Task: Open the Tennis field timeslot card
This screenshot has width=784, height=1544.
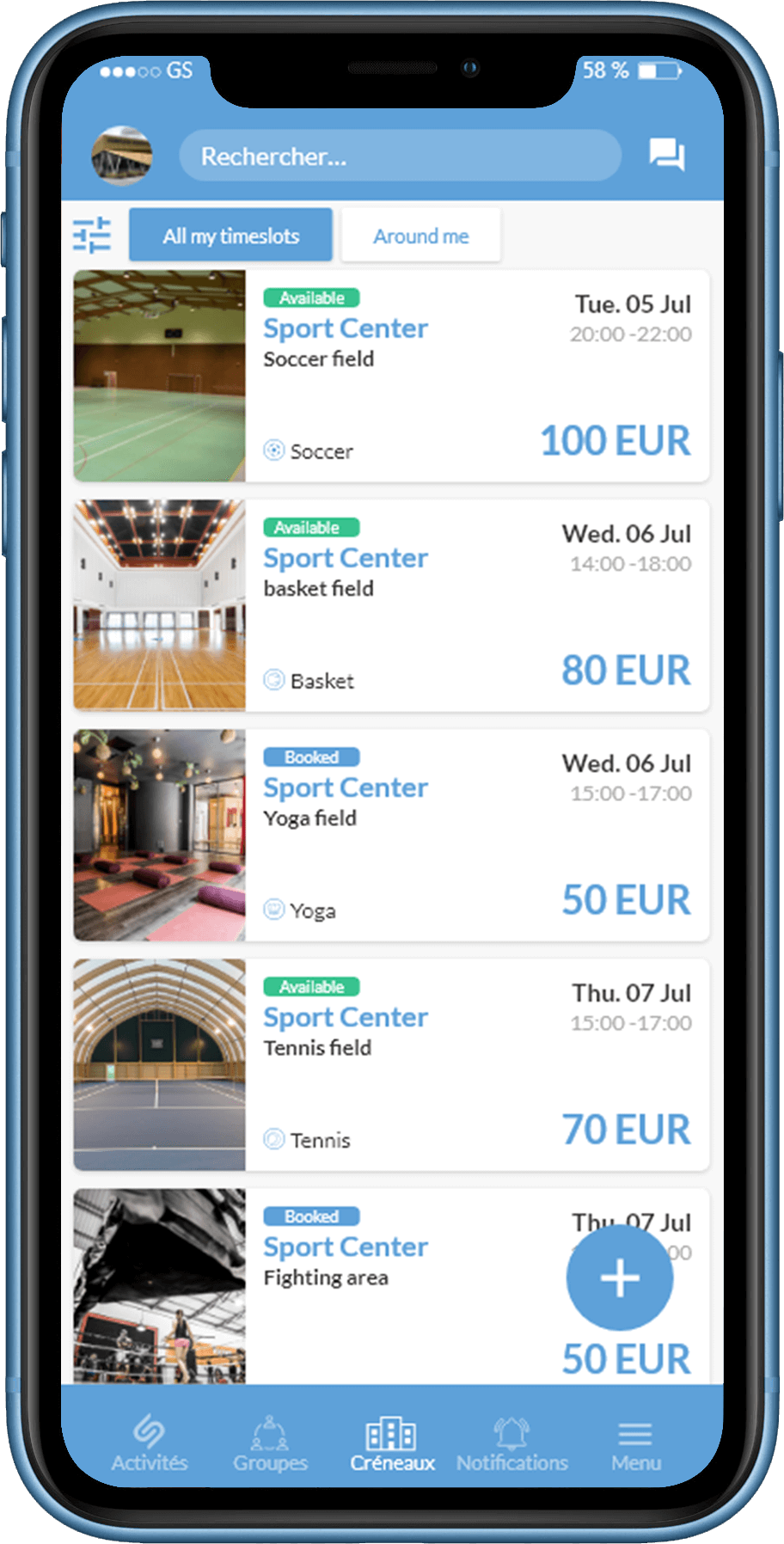Action: (391, 1064)
